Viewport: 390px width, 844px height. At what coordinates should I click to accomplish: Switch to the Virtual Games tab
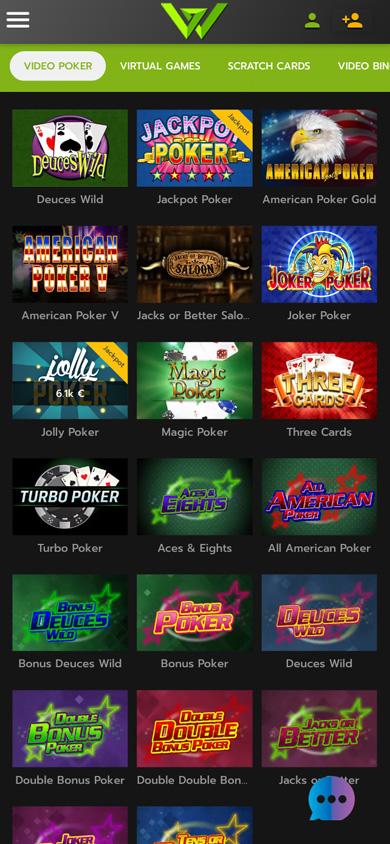click(160, 66)
